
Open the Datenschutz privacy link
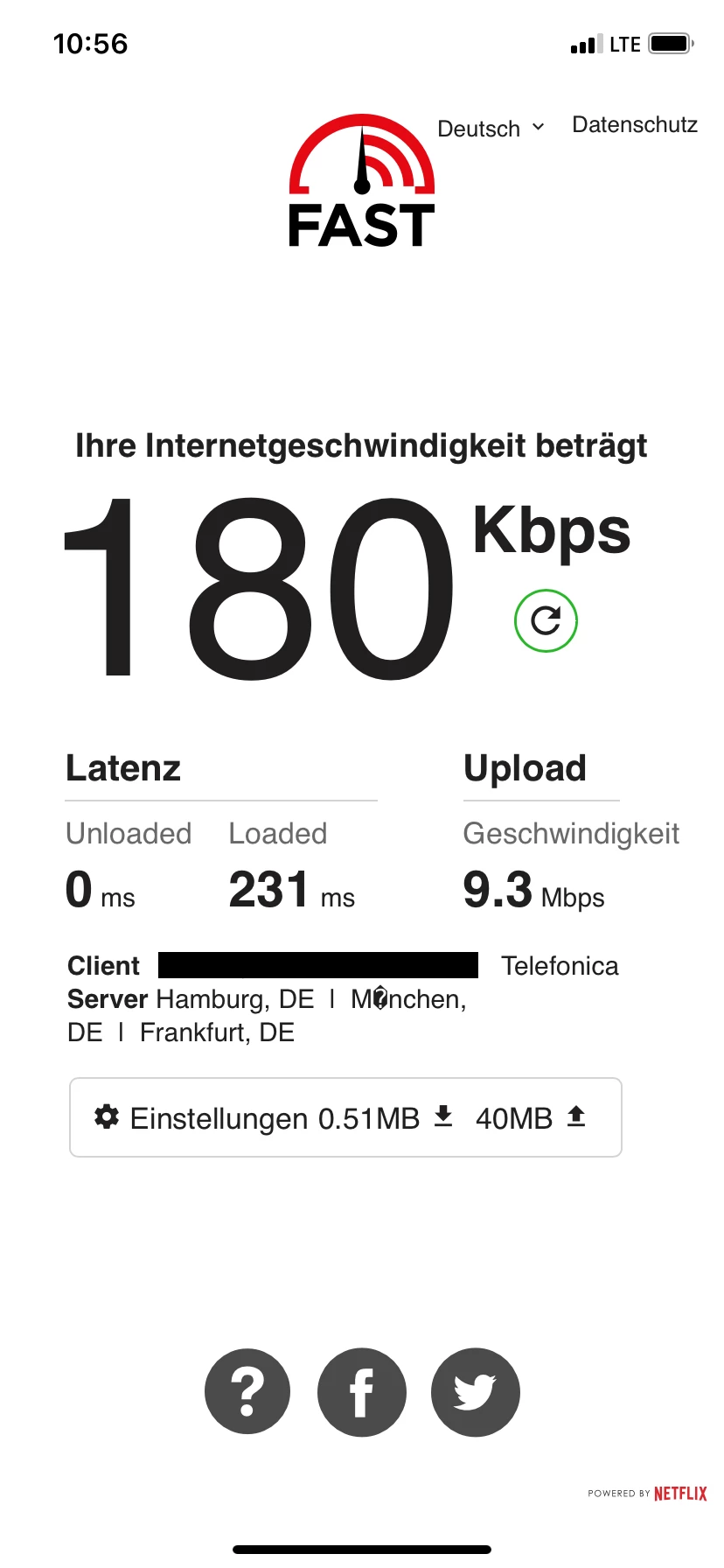(634, 125)
